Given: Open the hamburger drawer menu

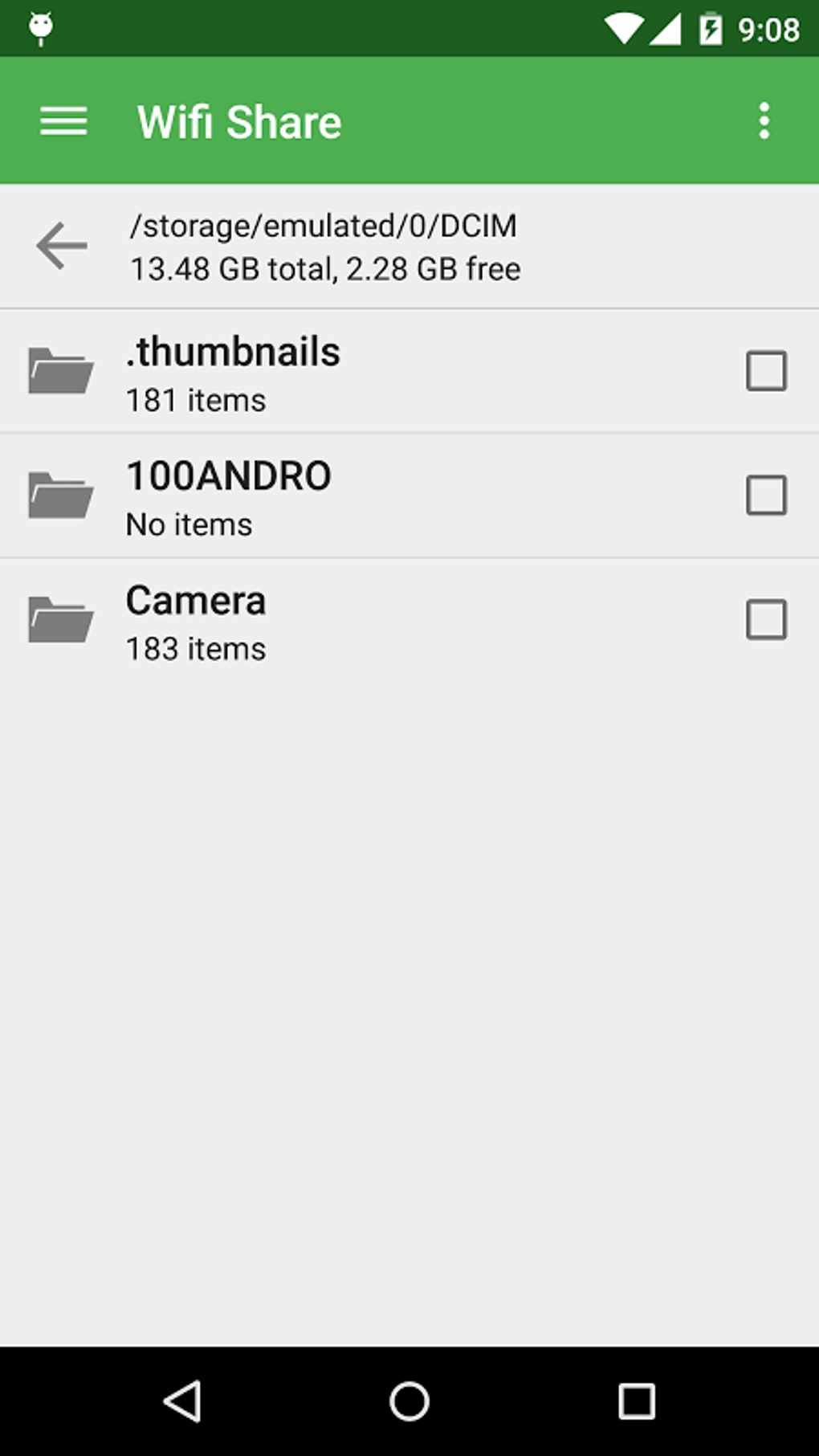Looking at the screenshot, I should pyautogui.click(x=63, y=121).
